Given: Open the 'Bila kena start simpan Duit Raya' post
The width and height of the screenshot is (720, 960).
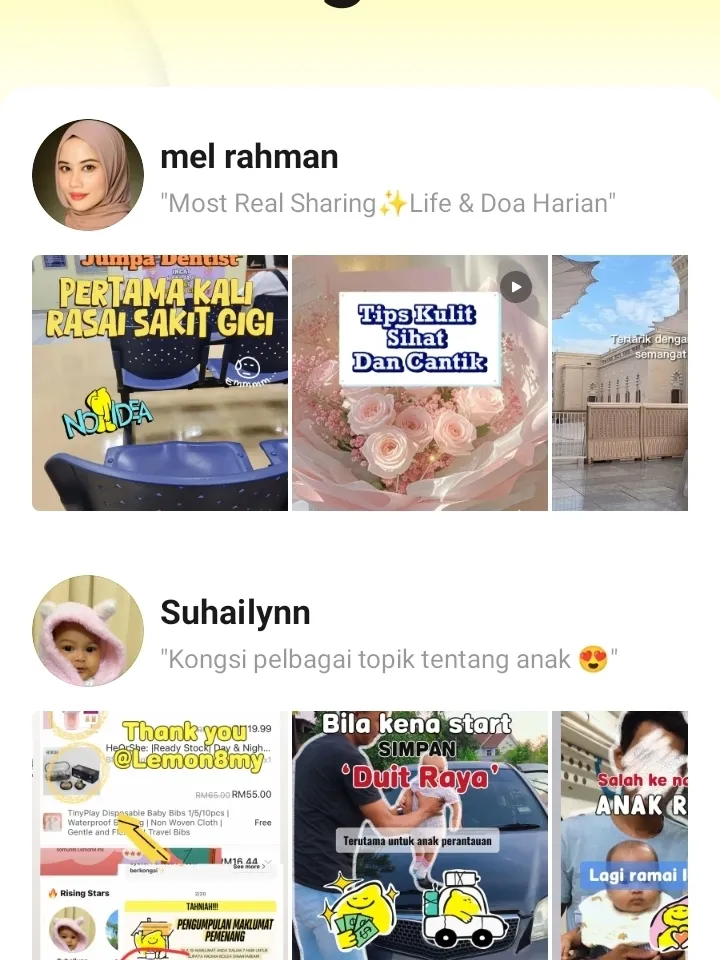Looking at the screenshot, I should [420, 835].
